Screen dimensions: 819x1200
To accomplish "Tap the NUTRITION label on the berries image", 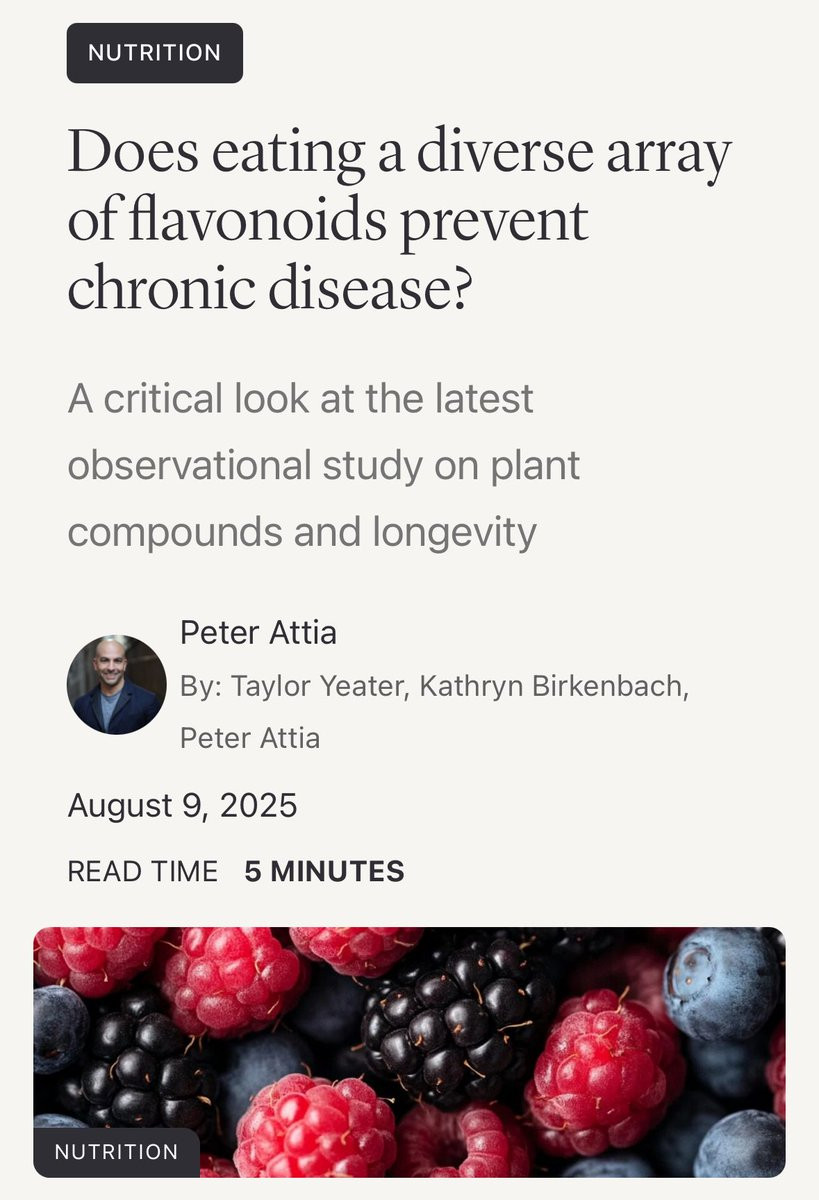I will (x=116, y=1152).
